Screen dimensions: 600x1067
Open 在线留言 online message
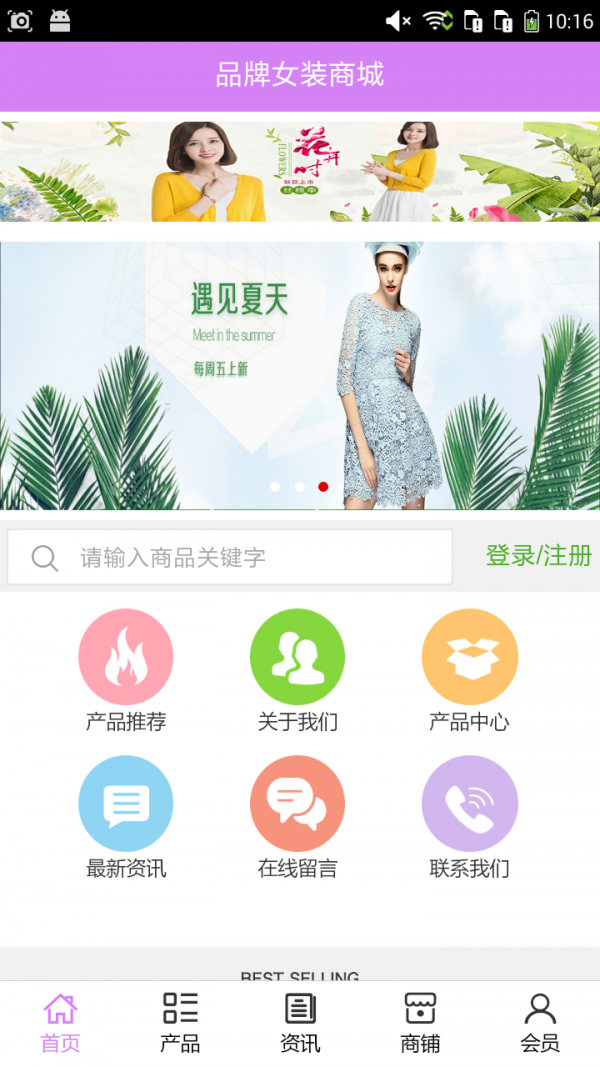click(298, 804)
